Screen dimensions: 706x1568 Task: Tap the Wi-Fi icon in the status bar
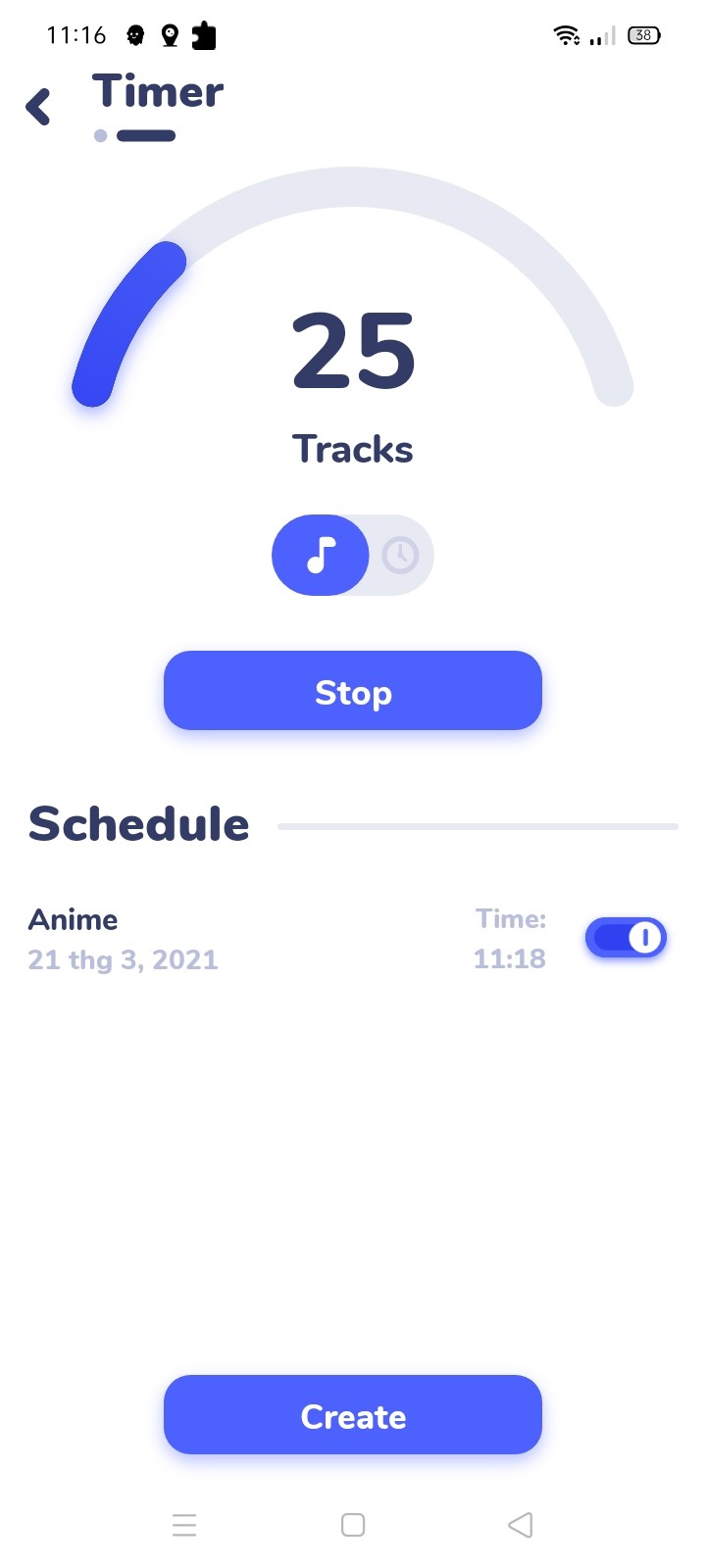click(567, 34)
